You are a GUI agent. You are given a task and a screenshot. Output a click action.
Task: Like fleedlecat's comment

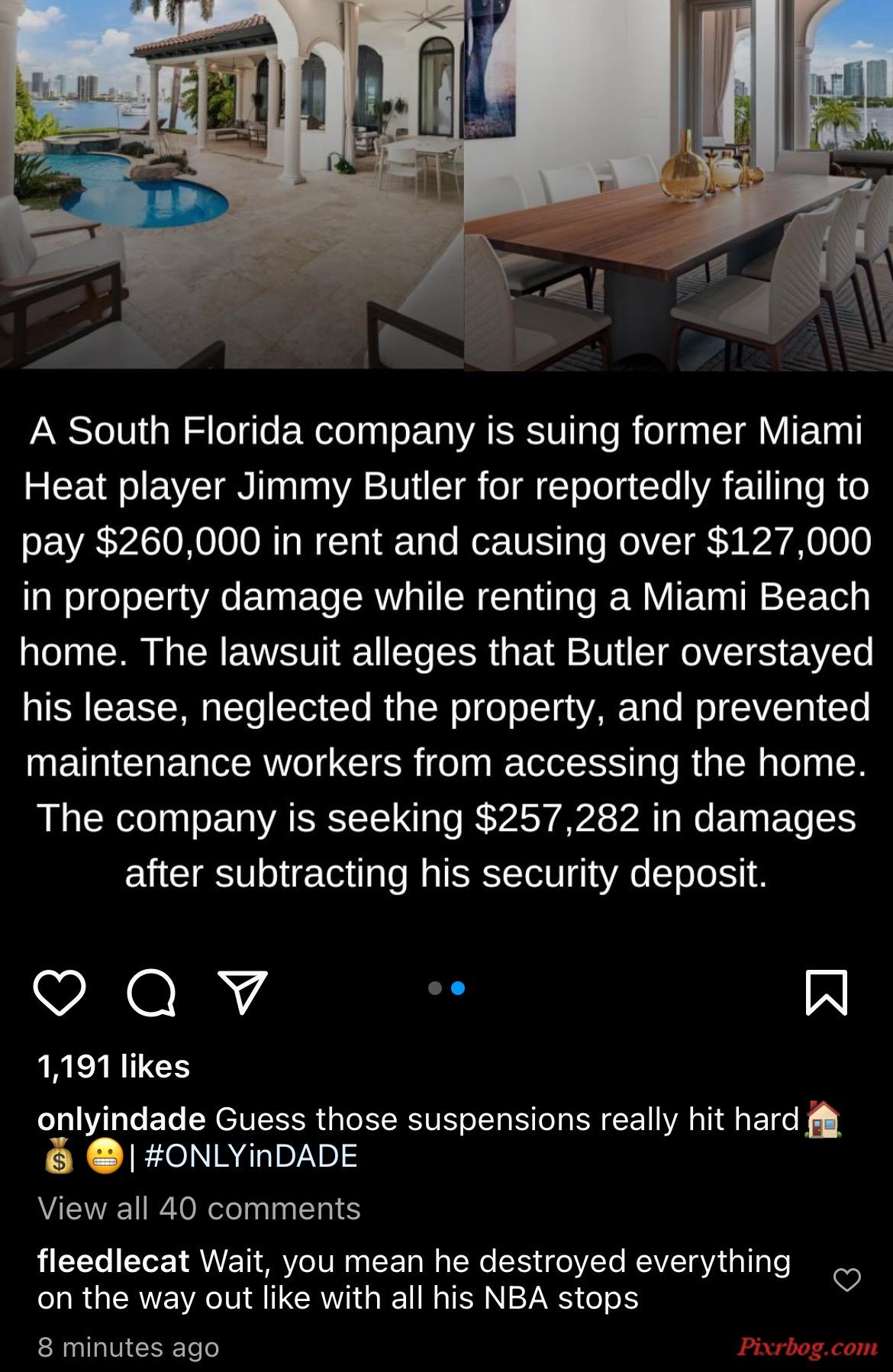click(846, 1279)
